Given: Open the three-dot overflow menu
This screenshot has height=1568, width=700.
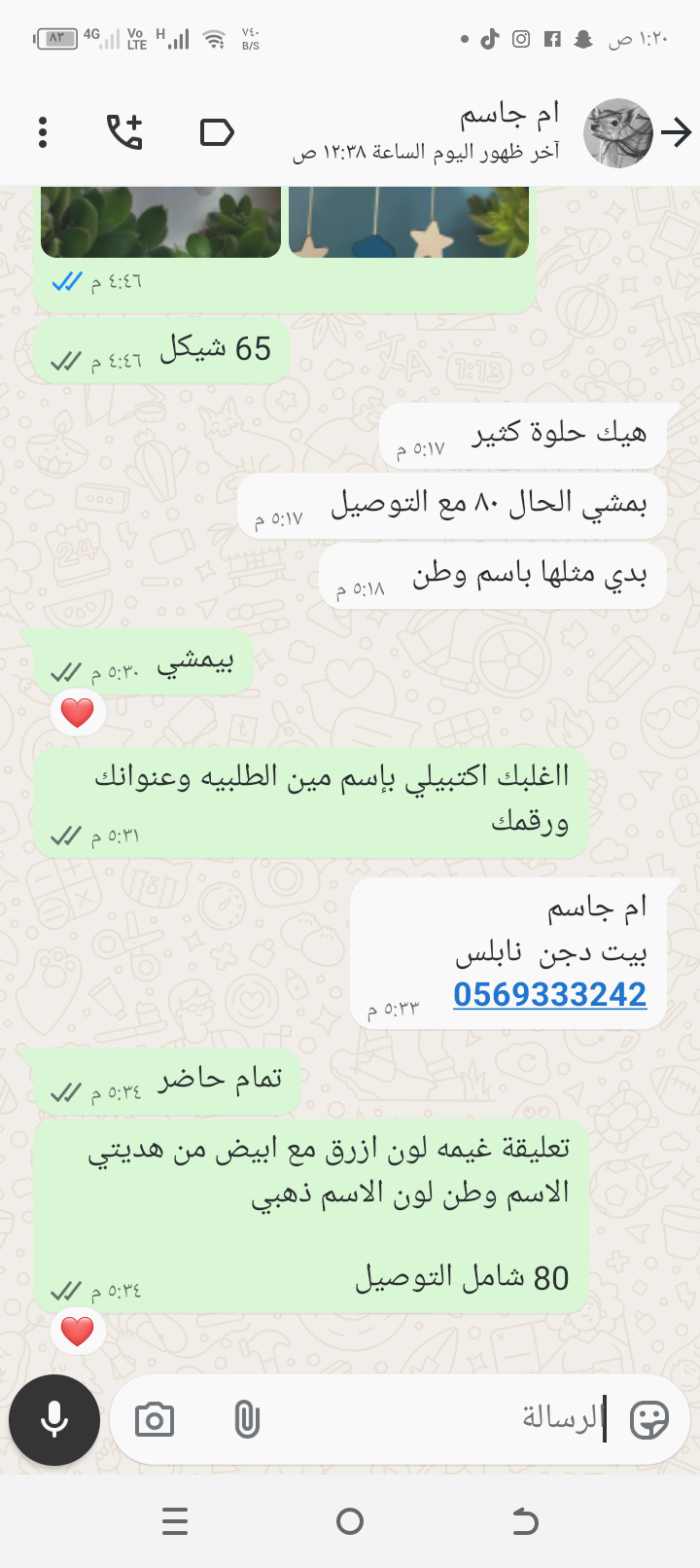Looking at the screenshot, I should tap(43, 132).
